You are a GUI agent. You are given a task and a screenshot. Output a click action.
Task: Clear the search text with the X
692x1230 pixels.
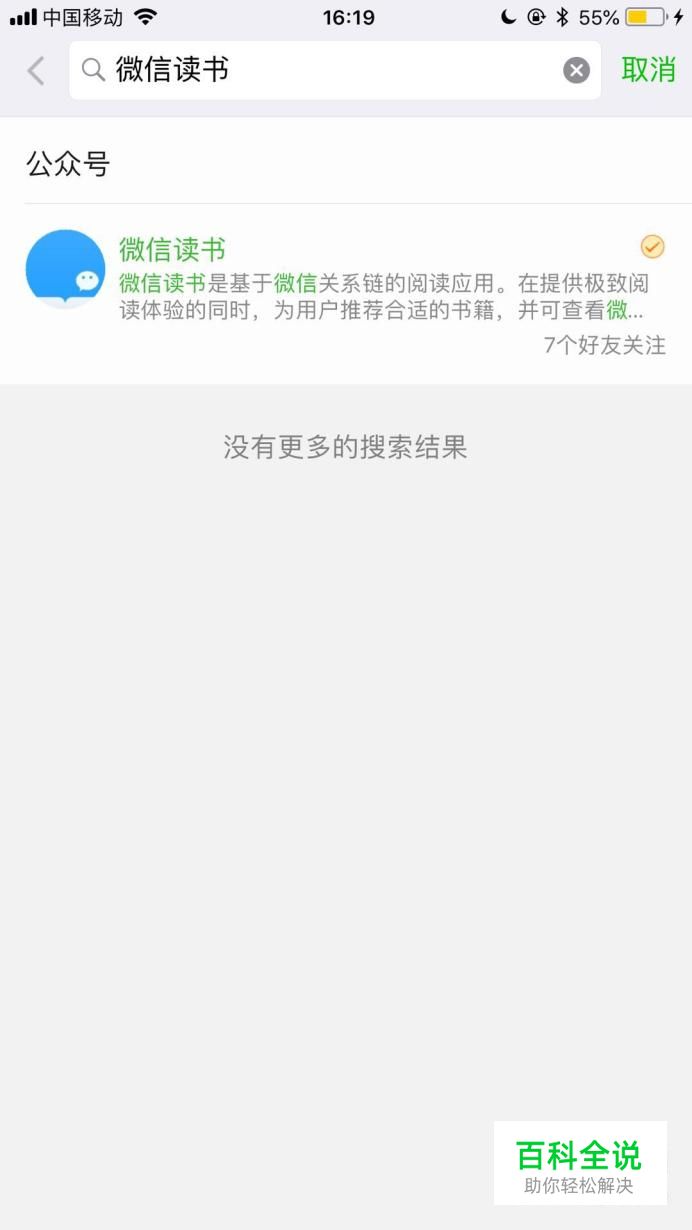tap(576, 70)
